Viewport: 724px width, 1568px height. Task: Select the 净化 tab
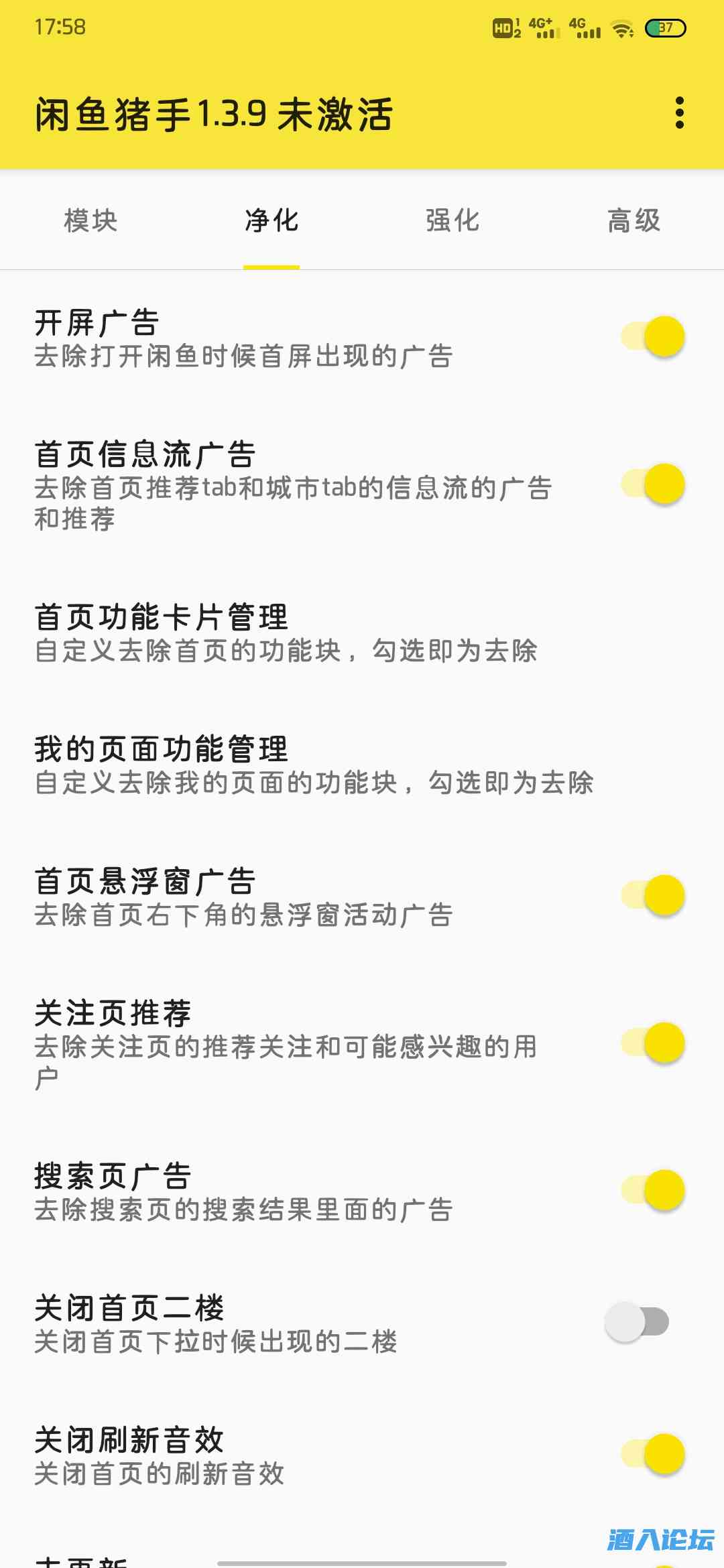pos(271,221)
